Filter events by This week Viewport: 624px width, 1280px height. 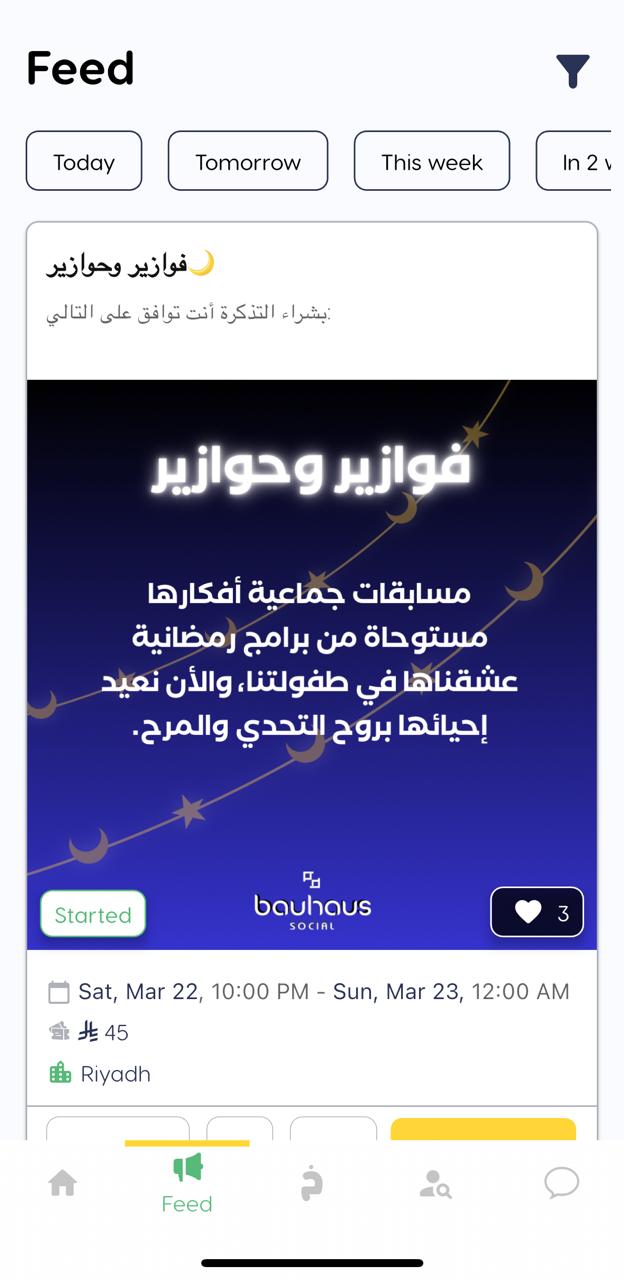point(432,161)
